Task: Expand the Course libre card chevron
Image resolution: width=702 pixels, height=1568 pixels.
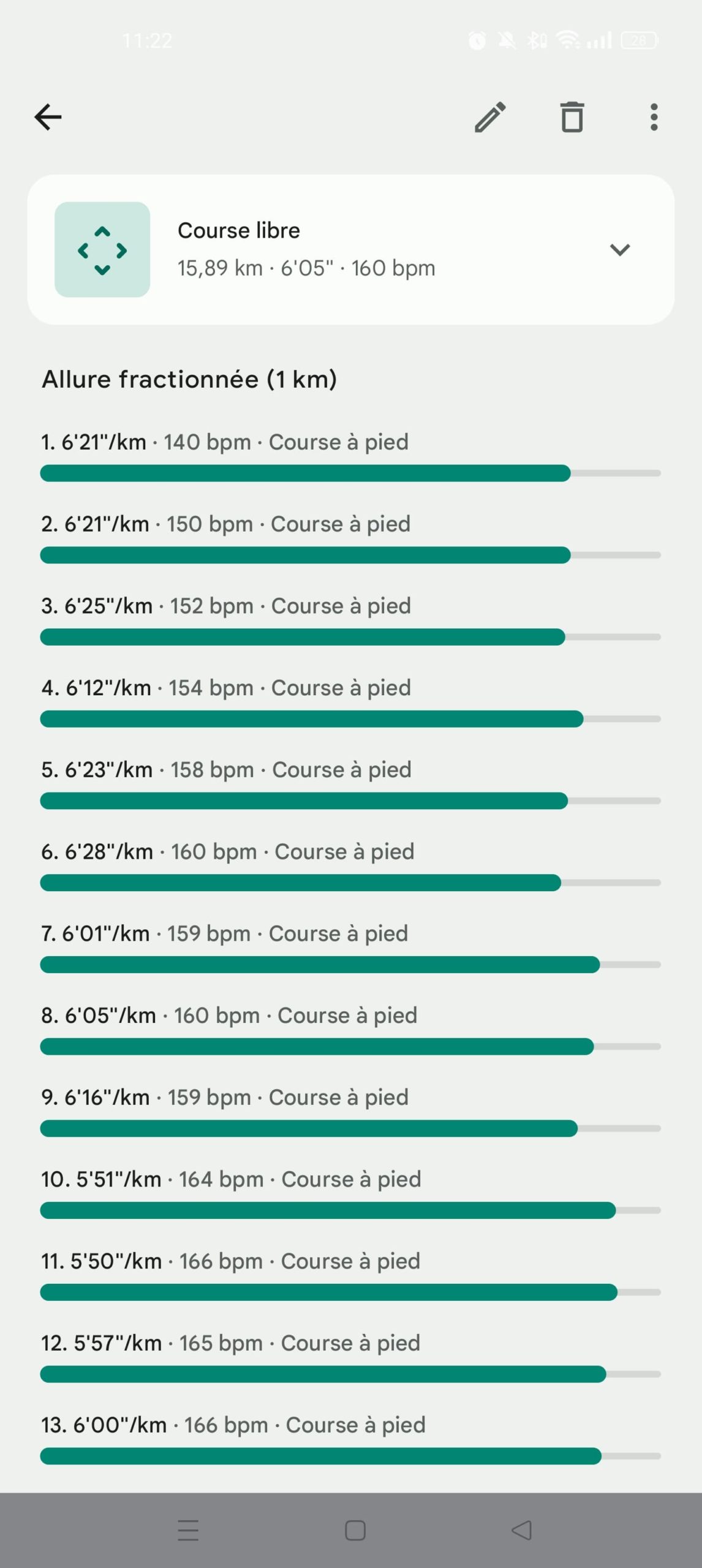Action: coord(620,250)
